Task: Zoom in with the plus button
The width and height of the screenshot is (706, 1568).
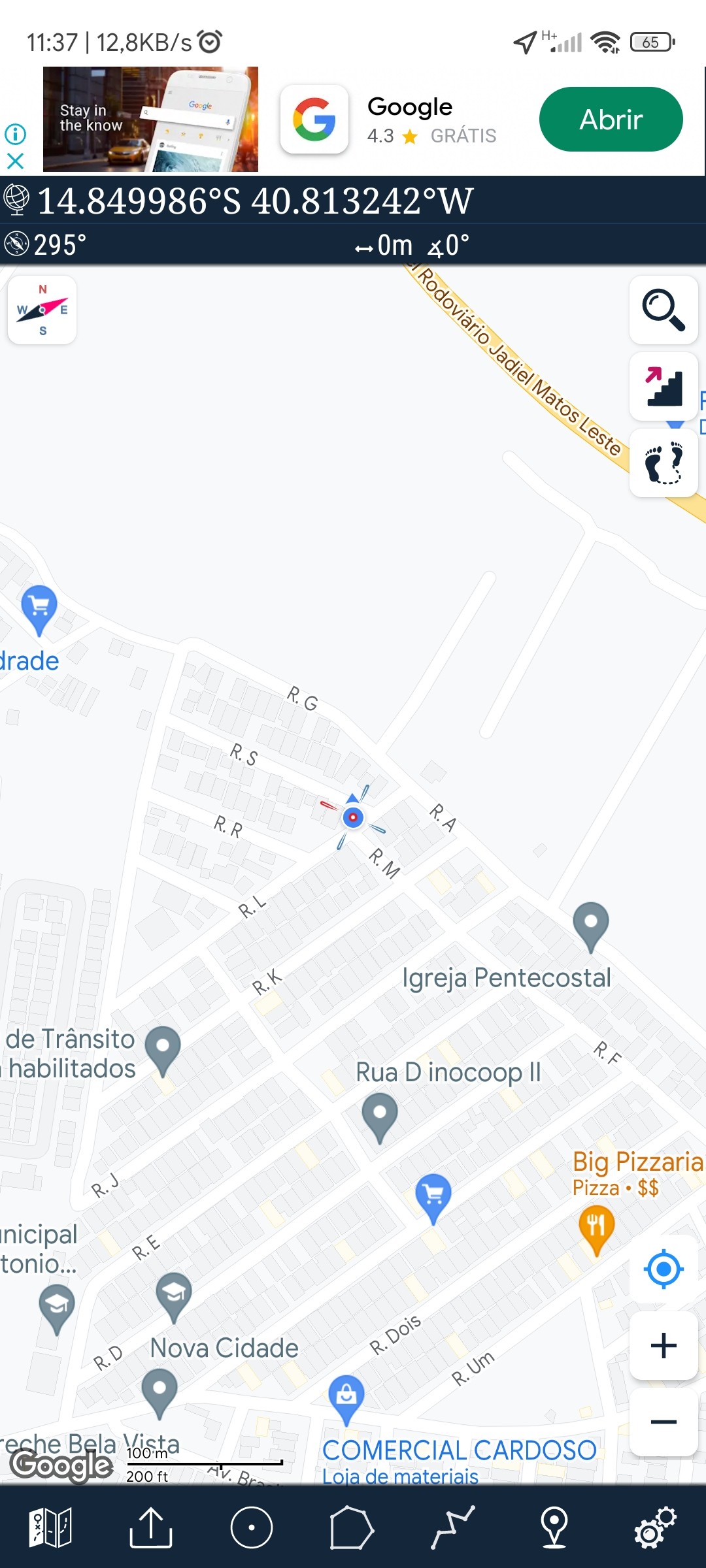Action: click(664, 1345)
